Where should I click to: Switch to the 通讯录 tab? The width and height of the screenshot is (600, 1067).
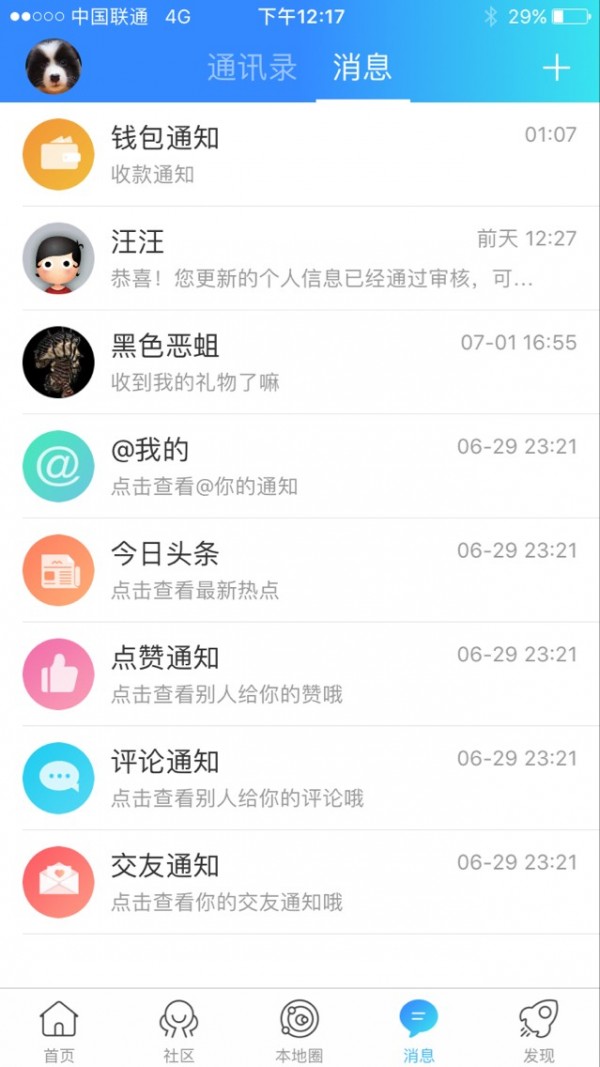(x=252, y=68)
